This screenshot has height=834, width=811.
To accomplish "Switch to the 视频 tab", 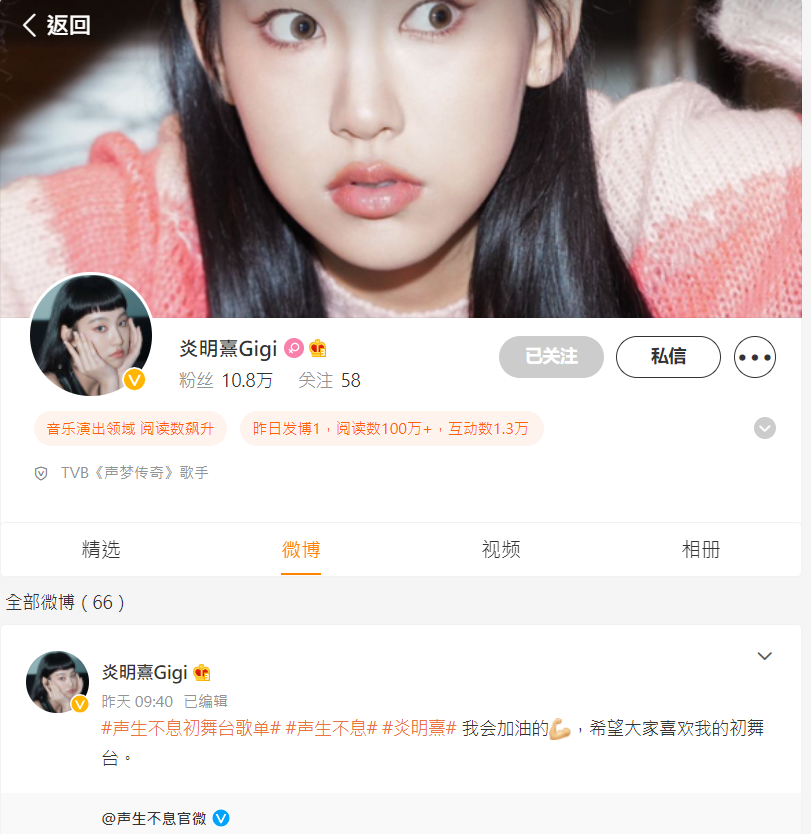I will [501, 549].
